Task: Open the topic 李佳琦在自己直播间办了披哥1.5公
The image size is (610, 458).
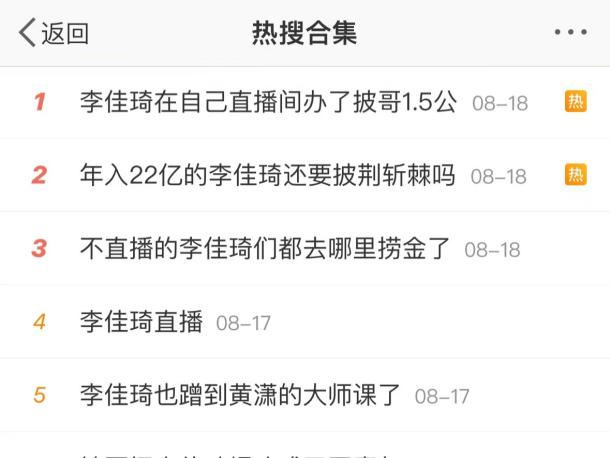Action: pyautogui.click(x=268, y=102)
